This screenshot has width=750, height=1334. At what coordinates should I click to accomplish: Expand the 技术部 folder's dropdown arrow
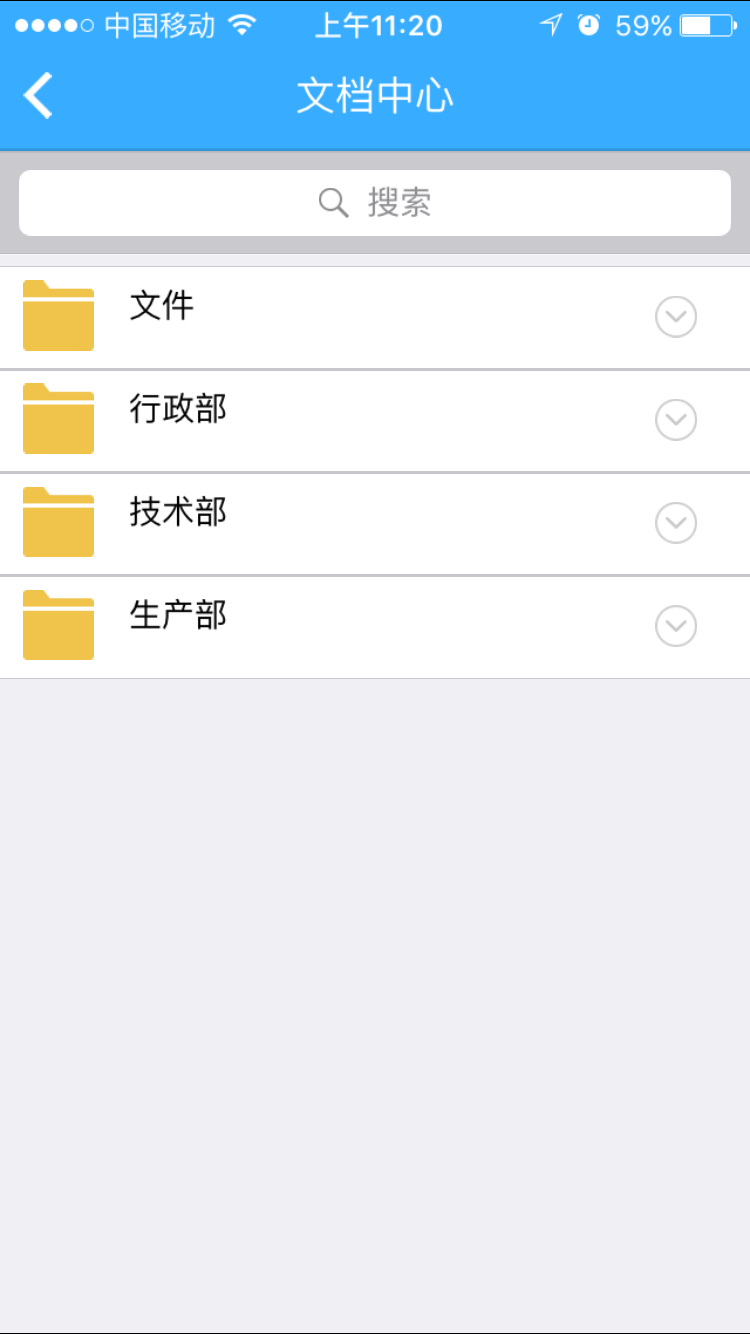676,523
